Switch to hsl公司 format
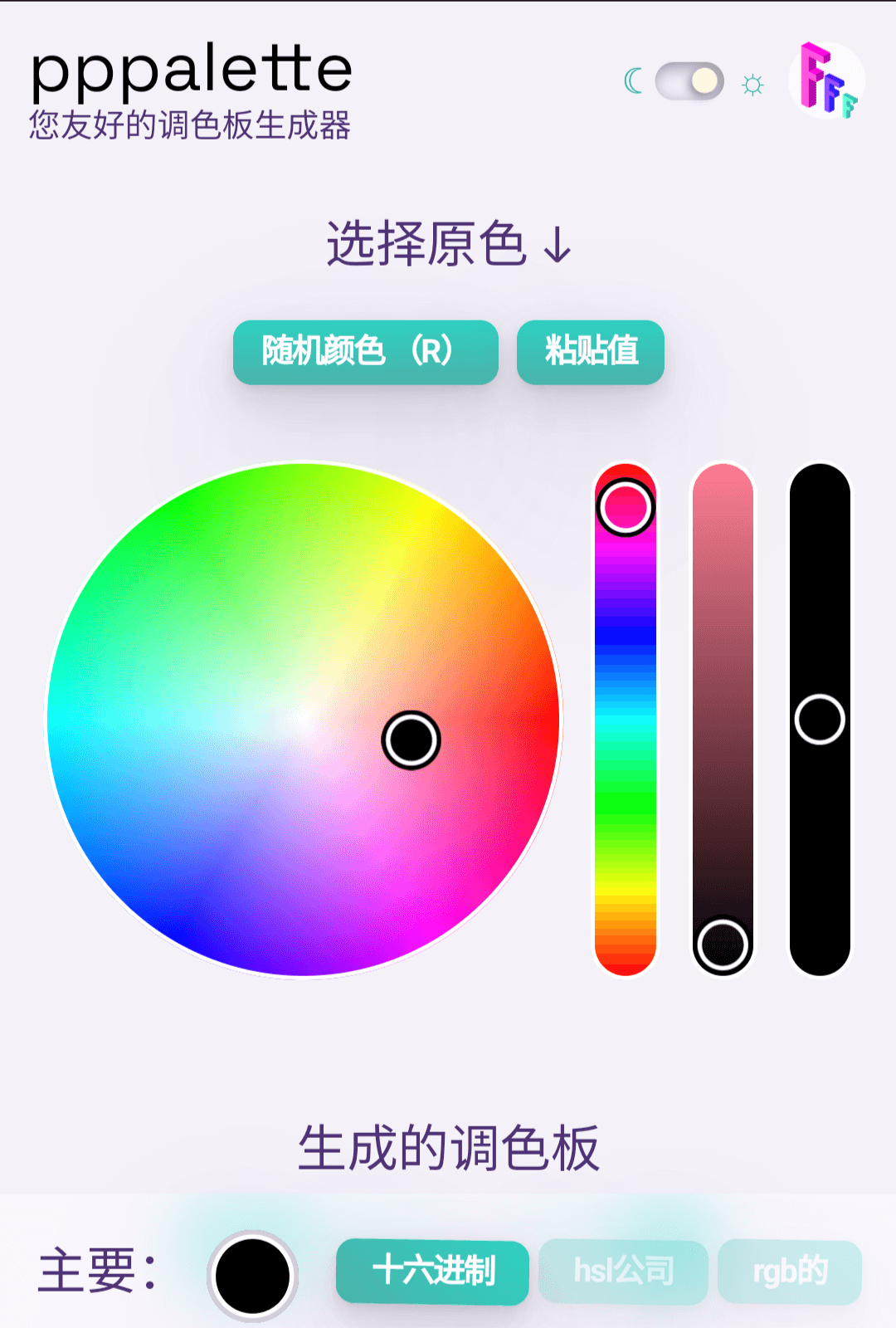The height and width of the screenshot is (1328, 896). point(623,1272)
